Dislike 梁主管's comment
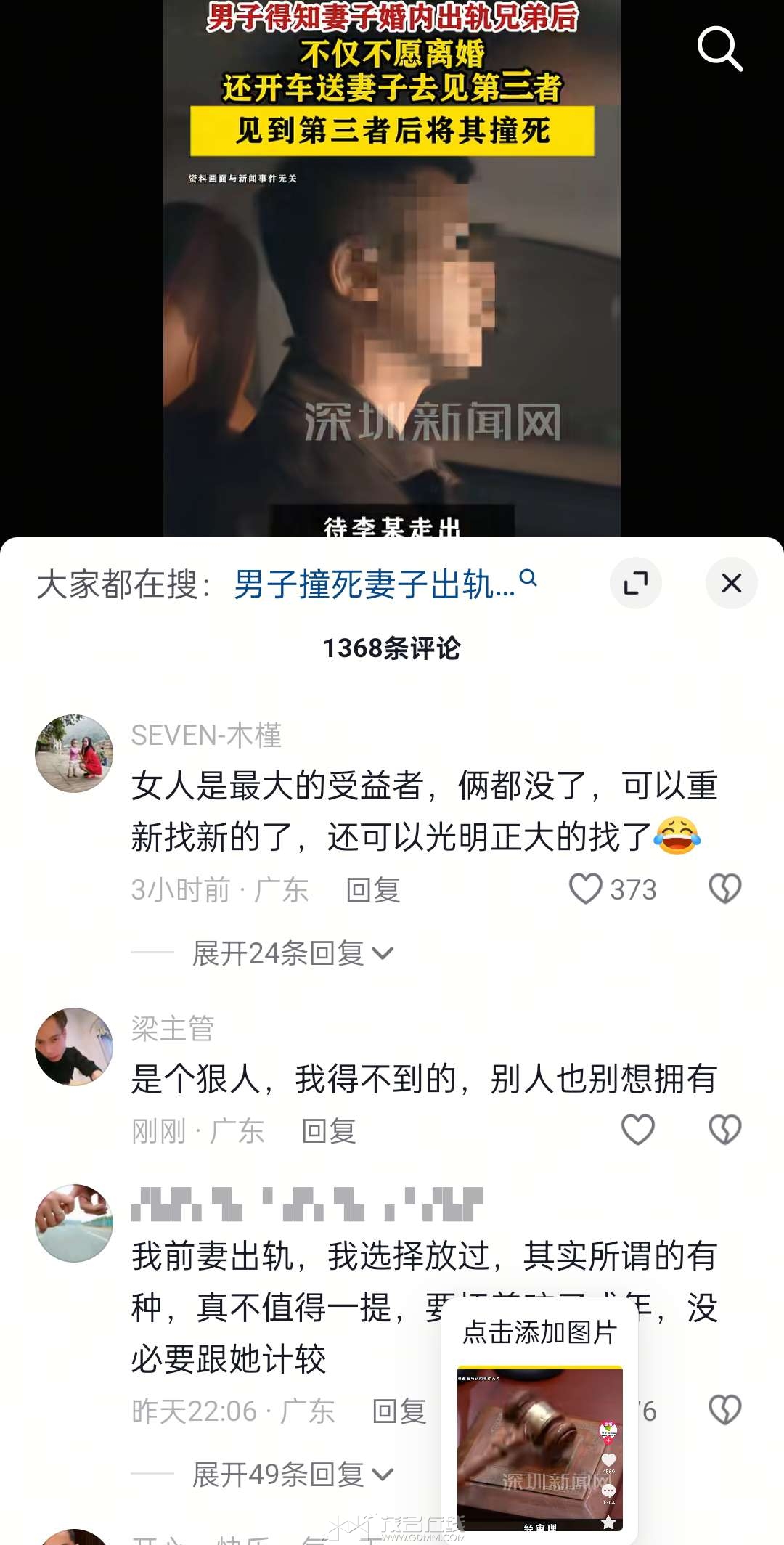The width and height of the screenshot is (784, 1545). click(724, 1130)
